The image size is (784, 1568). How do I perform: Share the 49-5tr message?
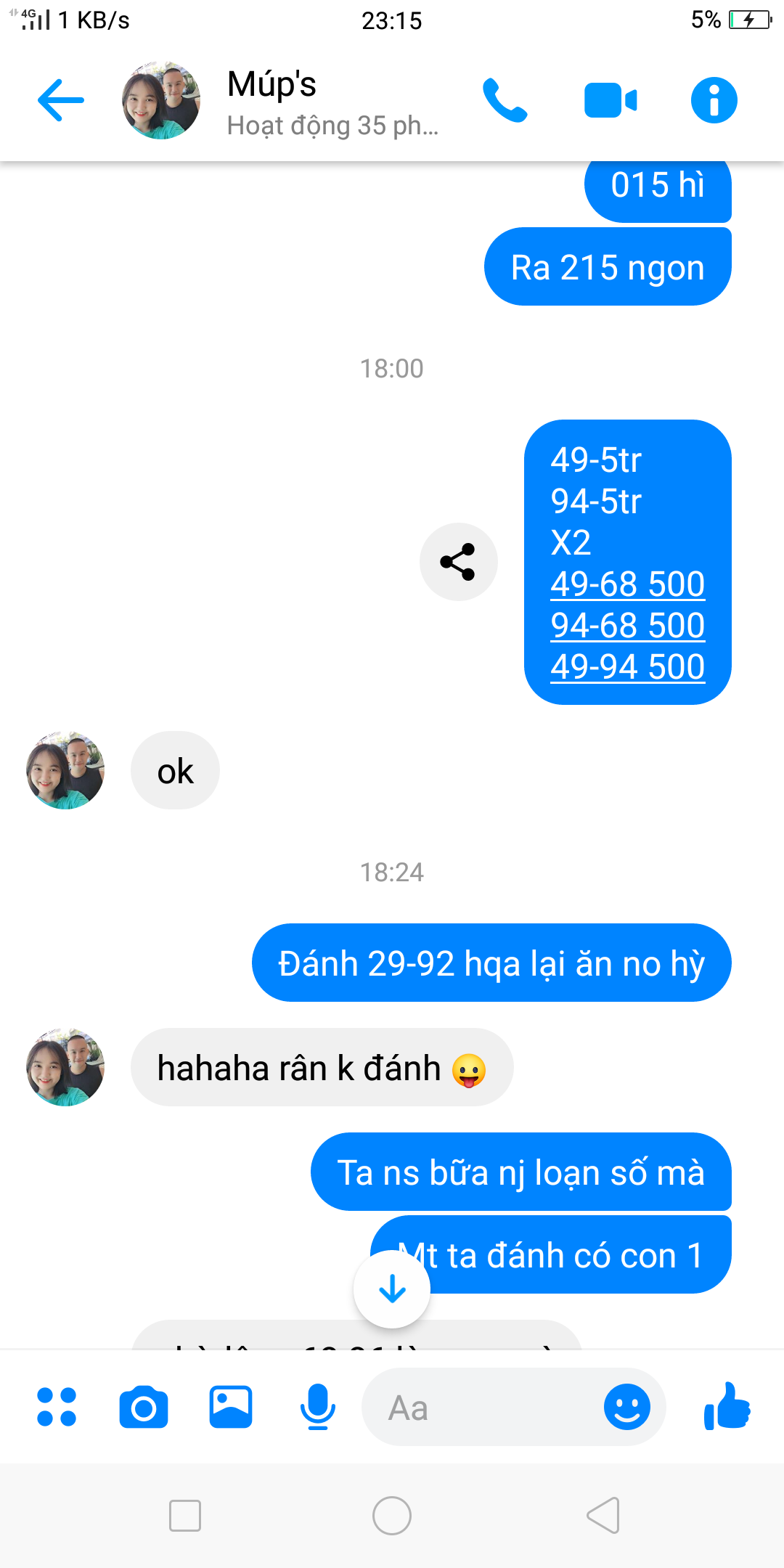pyautogui.click(x=459, y=562)
